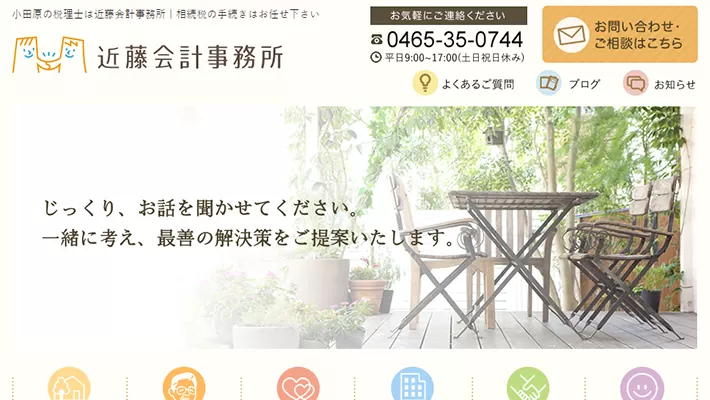The height and width of the screenshot is (400, 710).
Task: Open the hearts icon menu item
Action: (298, 385)
